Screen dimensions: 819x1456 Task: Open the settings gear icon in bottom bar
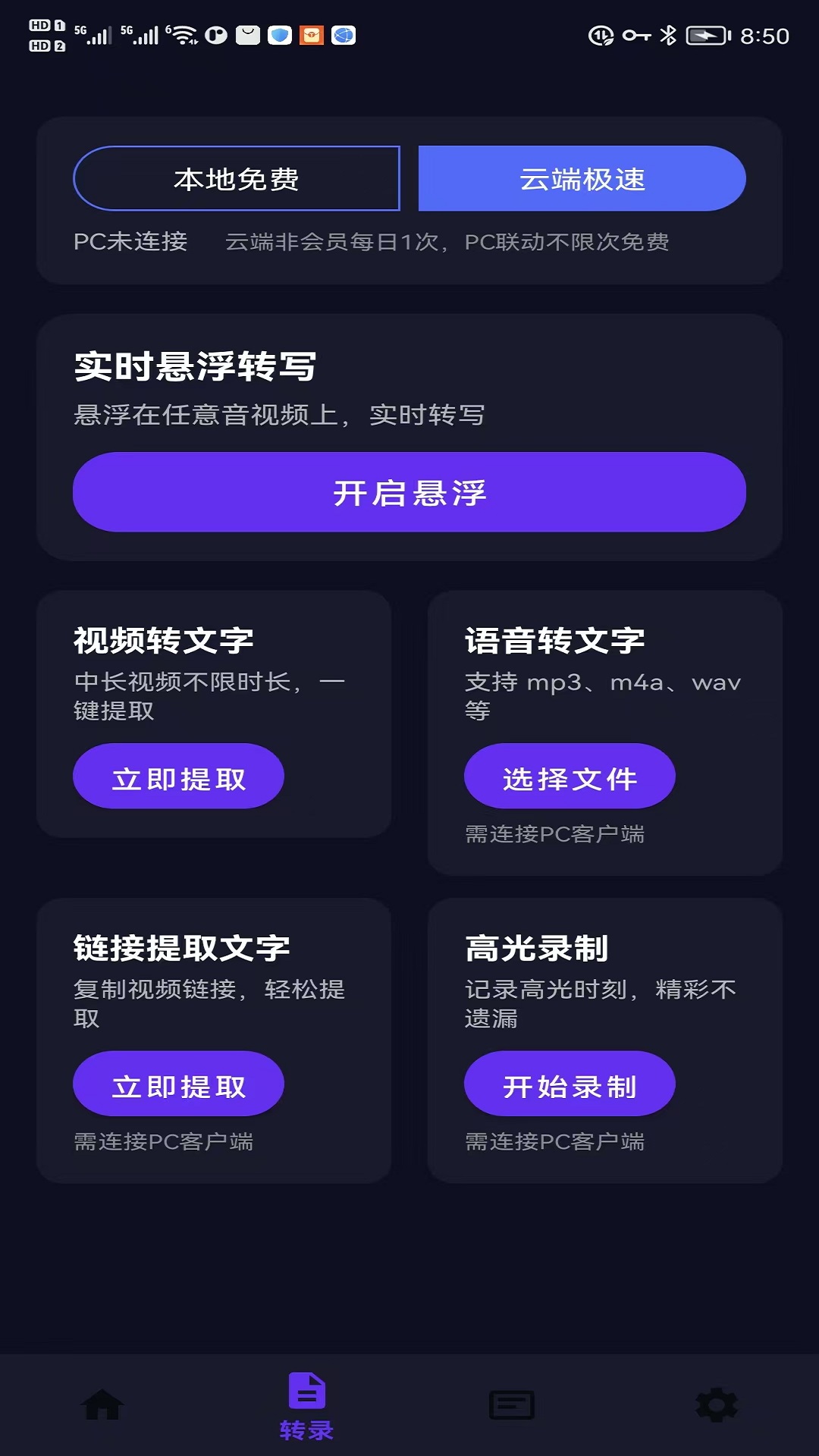tap(717, 1403)
